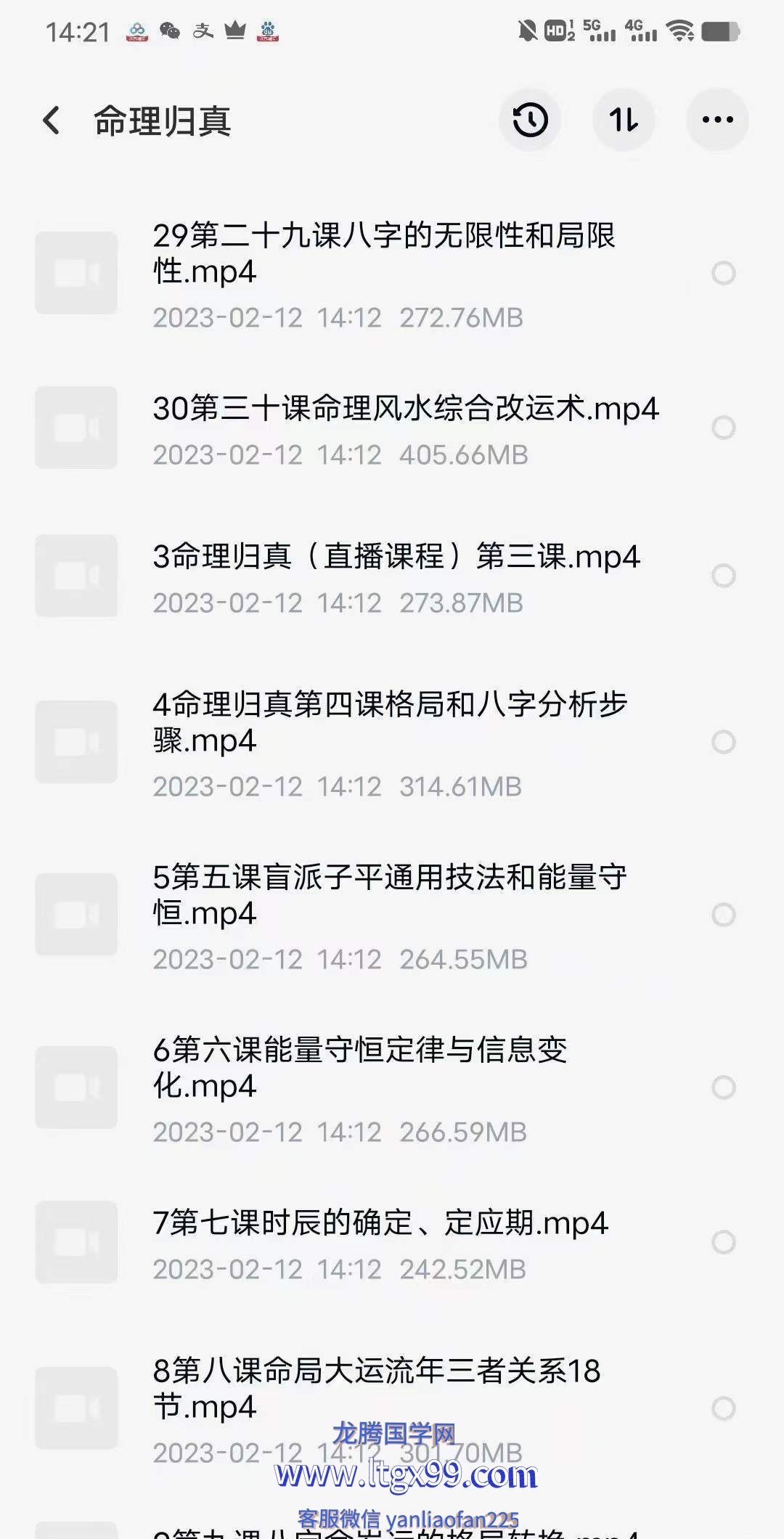
Task: Select the file 29第二十九课 with its circle
Action: pos(723,274)
